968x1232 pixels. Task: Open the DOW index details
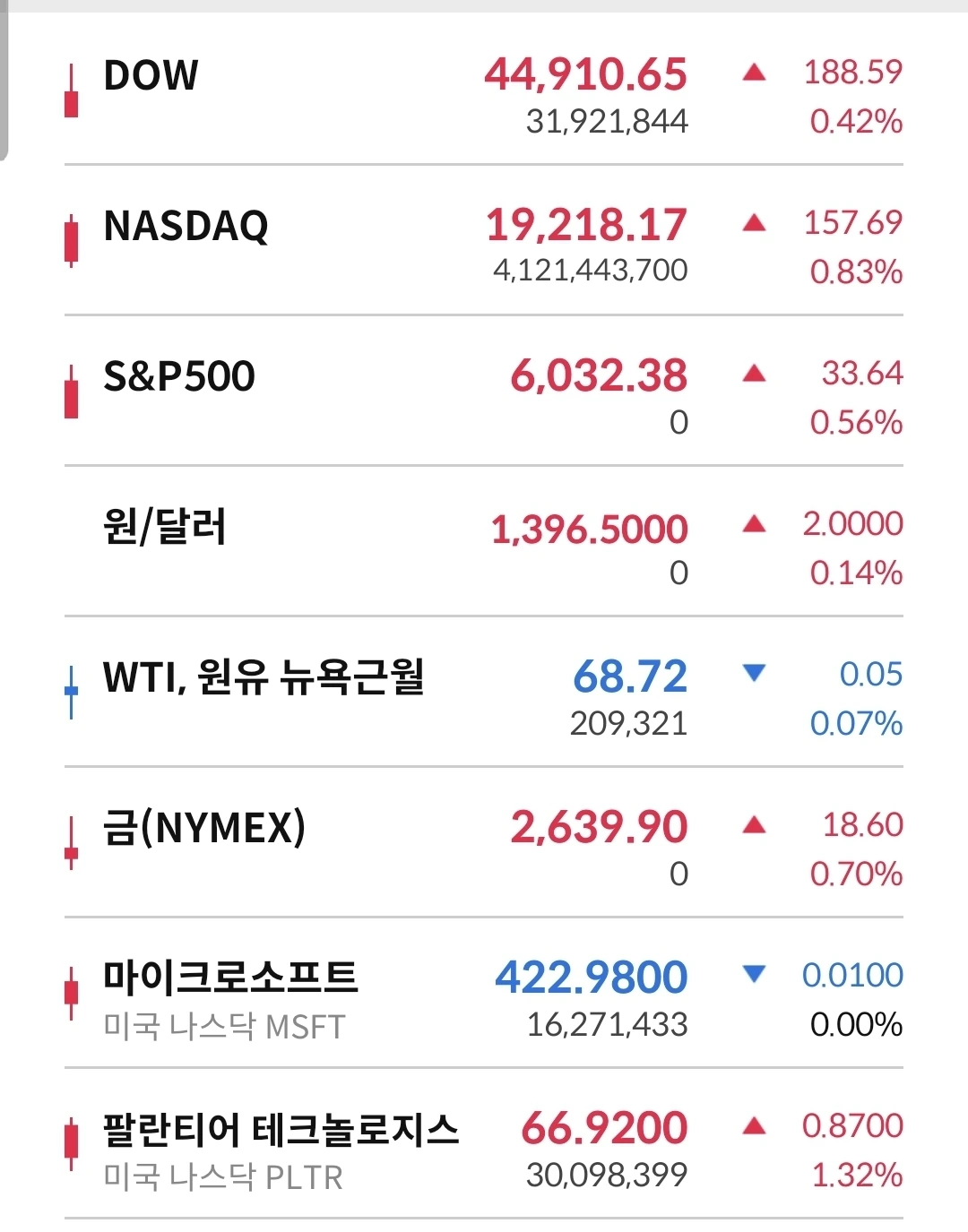tap(151, 75)
